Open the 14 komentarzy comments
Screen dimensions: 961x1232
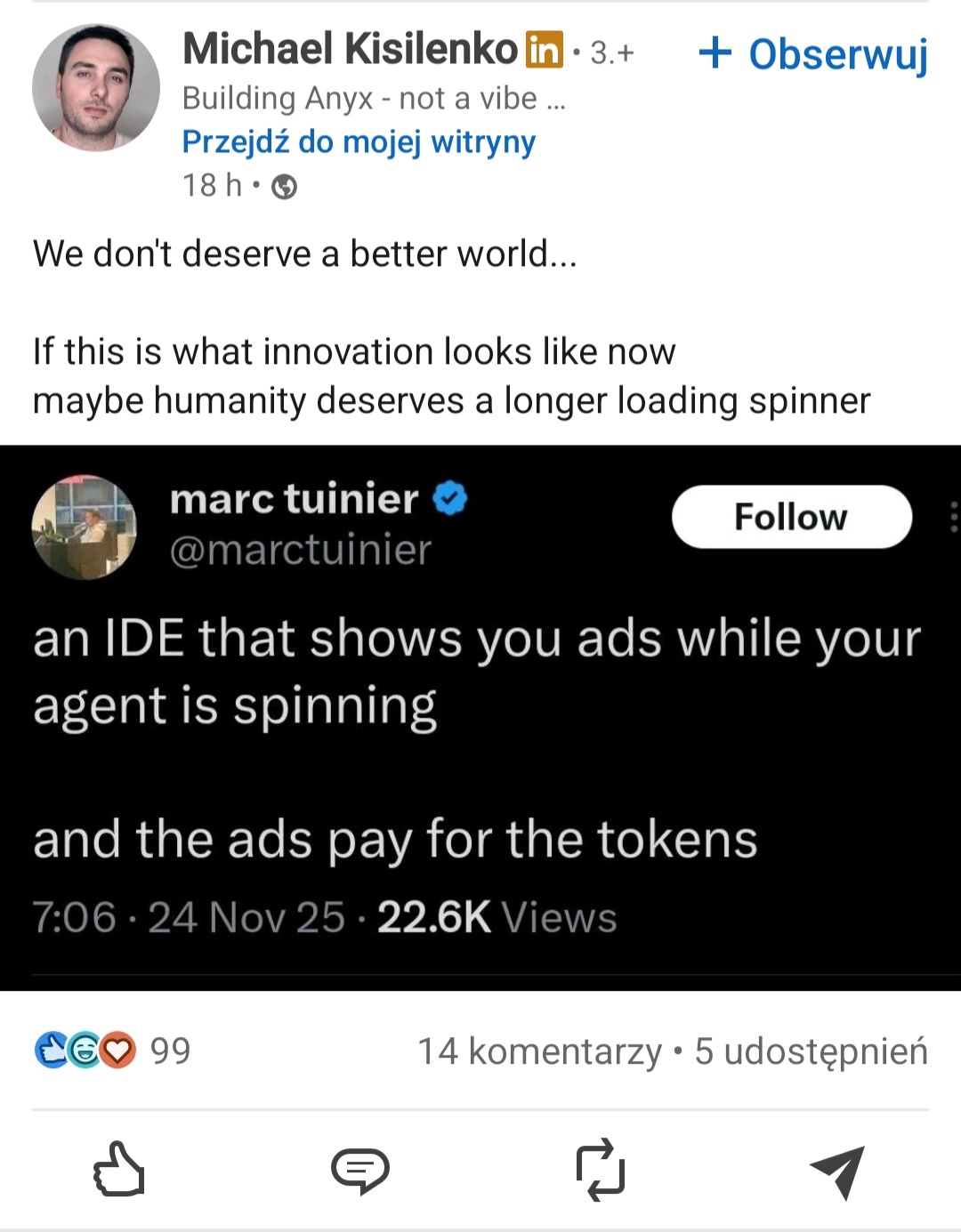coord(539,1051)
